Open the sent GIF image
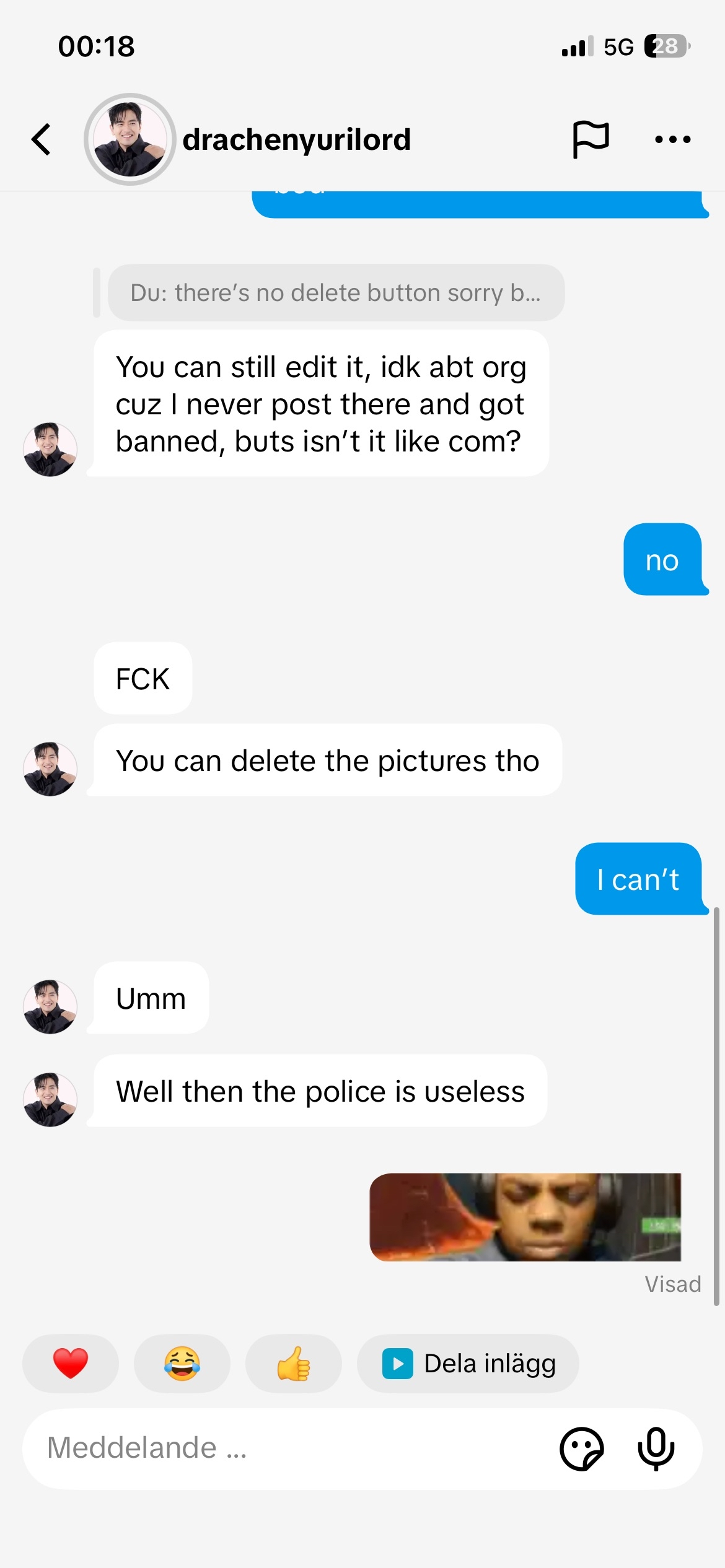725x1568 pixels. [x=525, y=1216]
